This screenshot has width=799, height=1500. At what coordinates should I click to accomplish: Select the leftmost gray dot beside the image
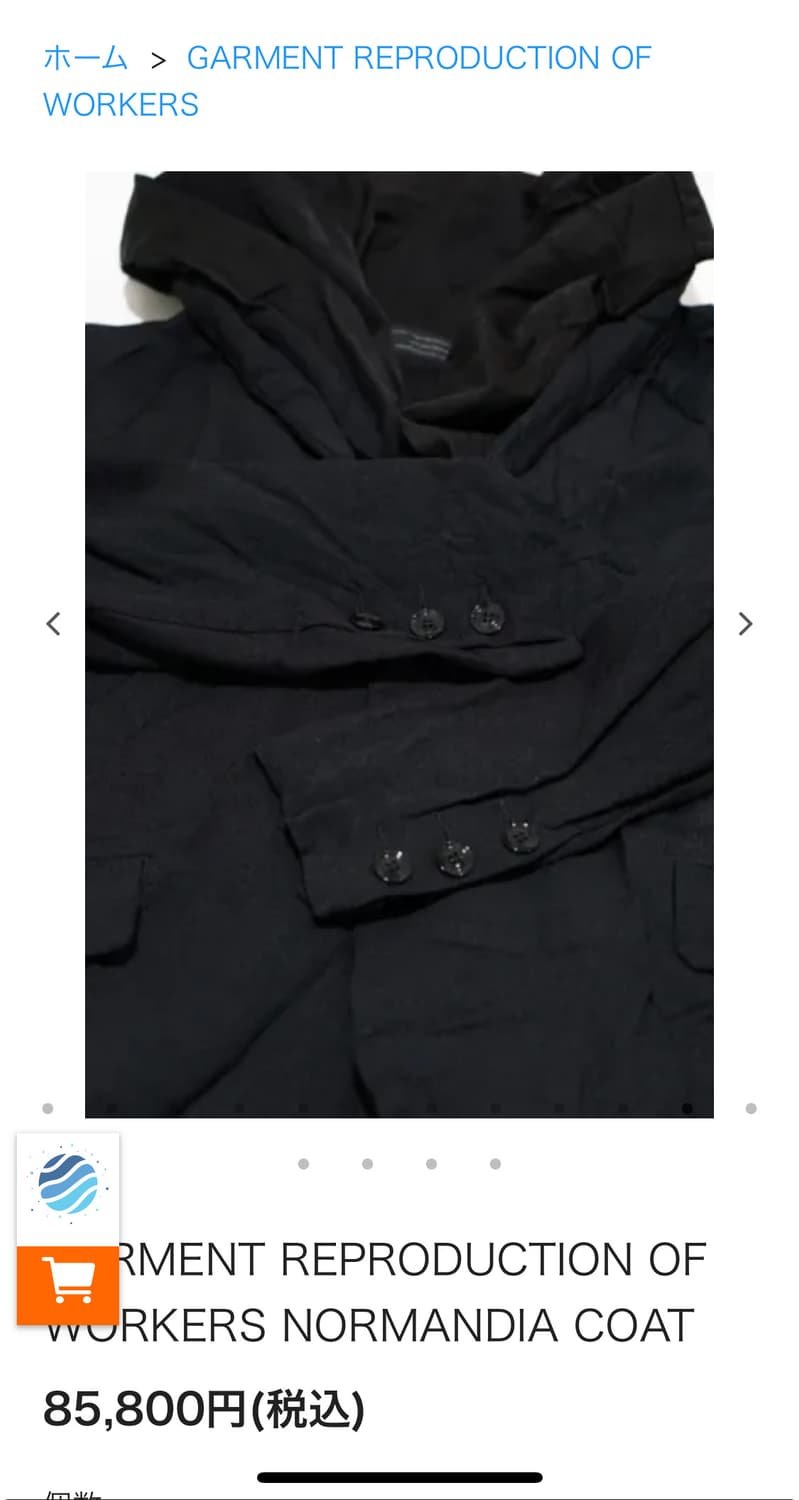[48, 1108]
